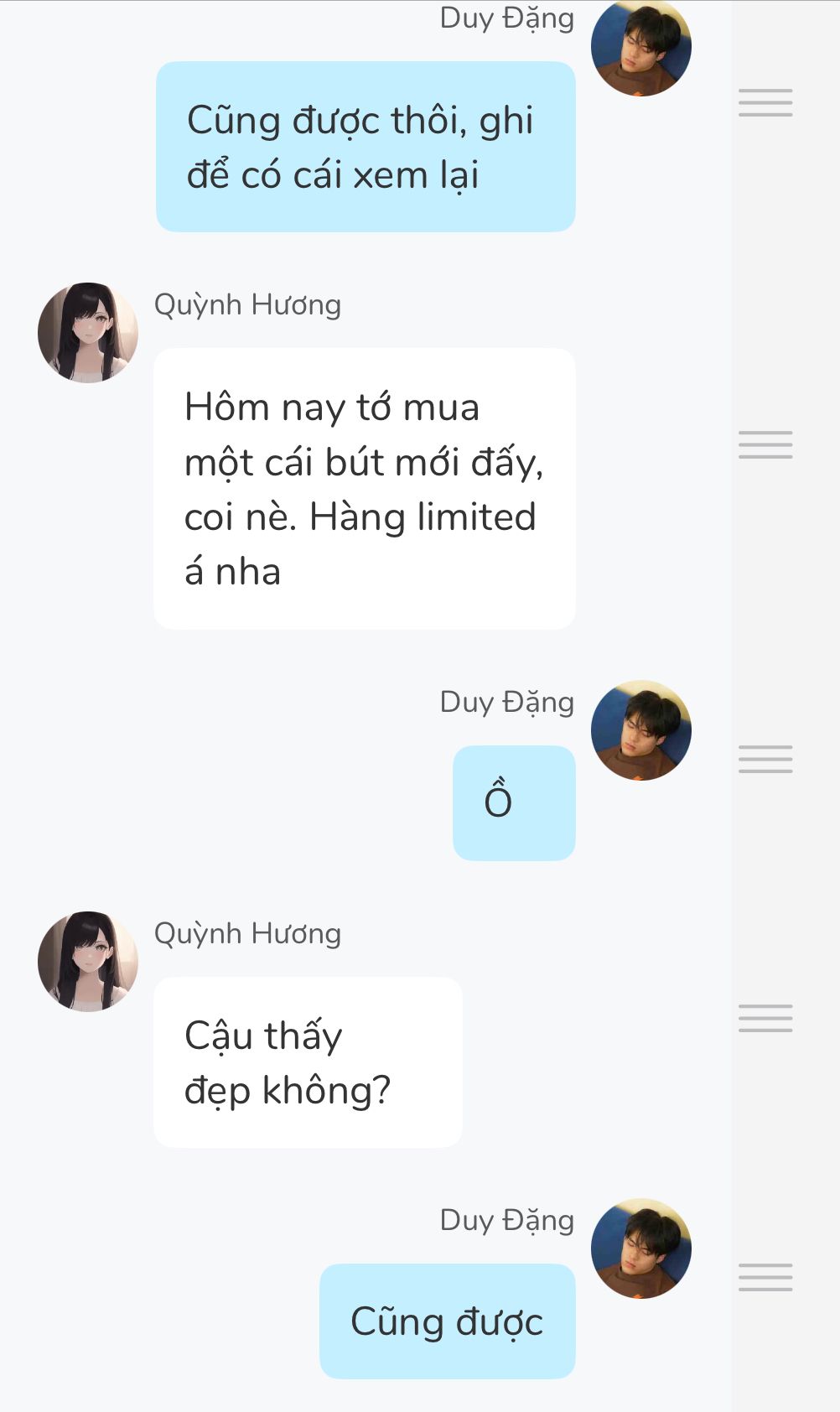
Task: Select the "Cậu thấy đẹp không?" message bubble
Action: (308, 1062)
